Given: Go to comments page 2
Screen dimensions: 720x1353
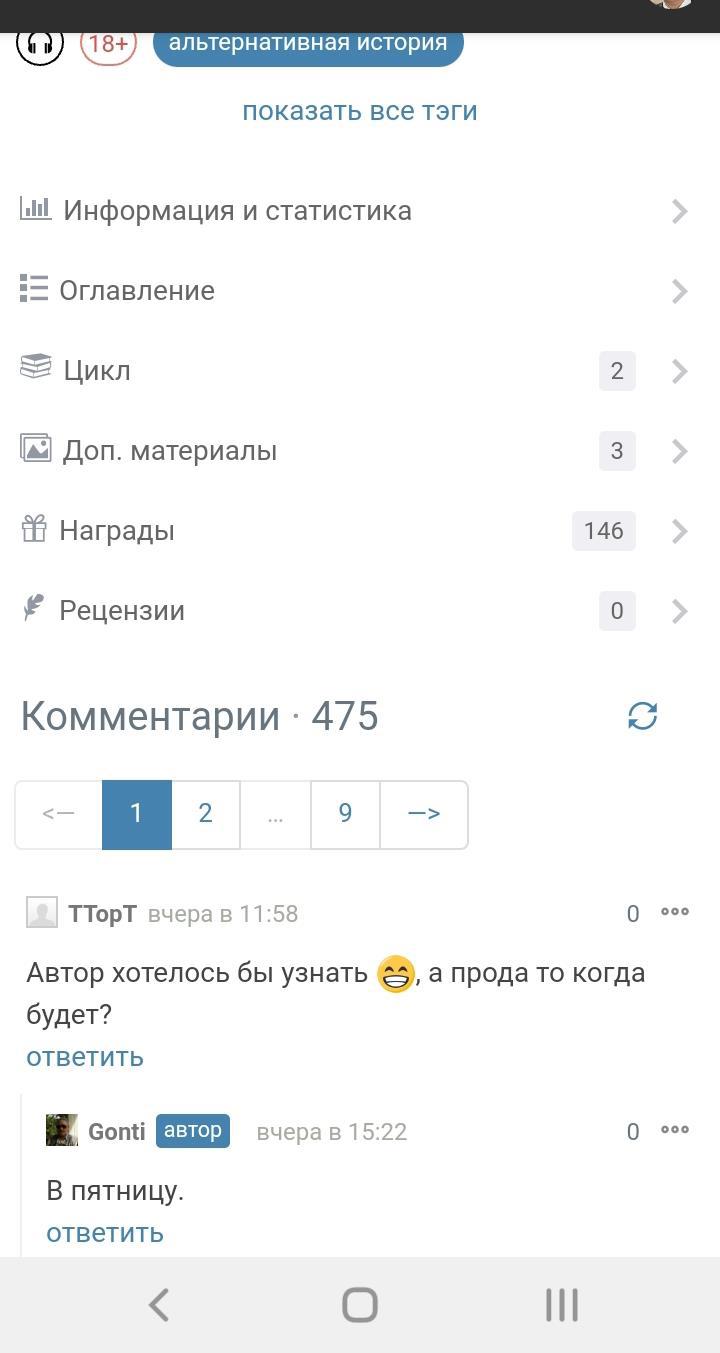Looking at the screenshot, I should (205, 814).
